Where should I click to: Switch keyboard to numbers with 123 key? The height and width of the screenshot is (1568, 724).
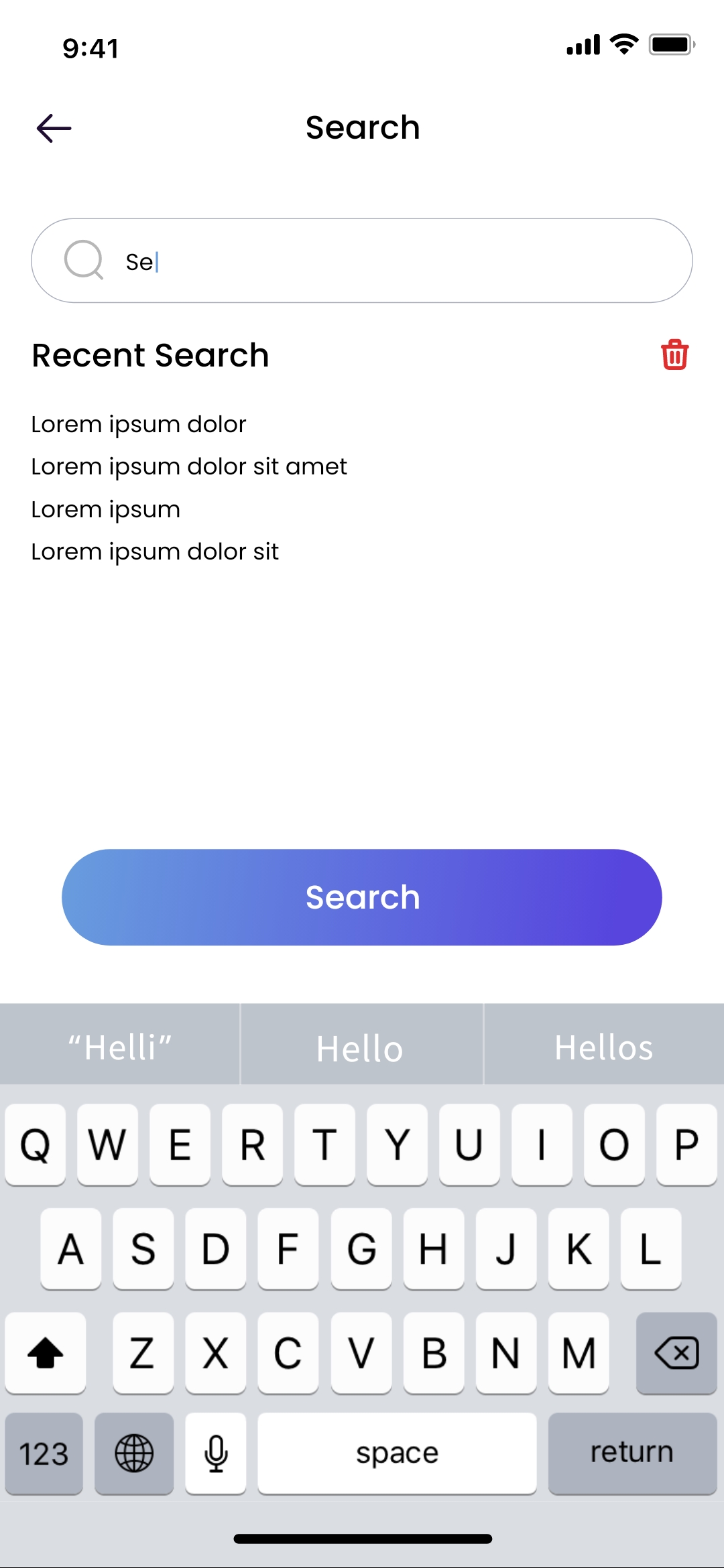pos(44,1453)
